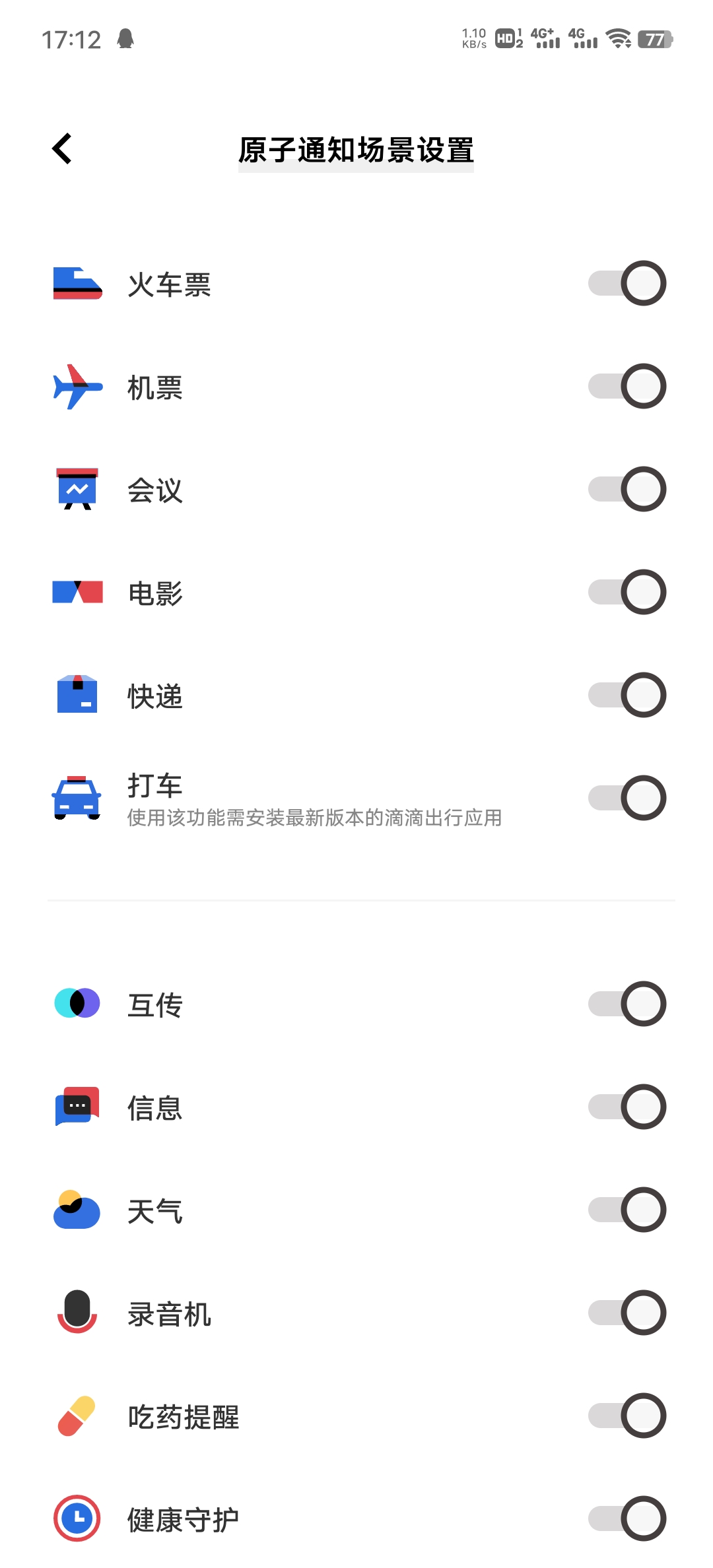Switch the 会议 scene toggle

[x=627, y=489]
